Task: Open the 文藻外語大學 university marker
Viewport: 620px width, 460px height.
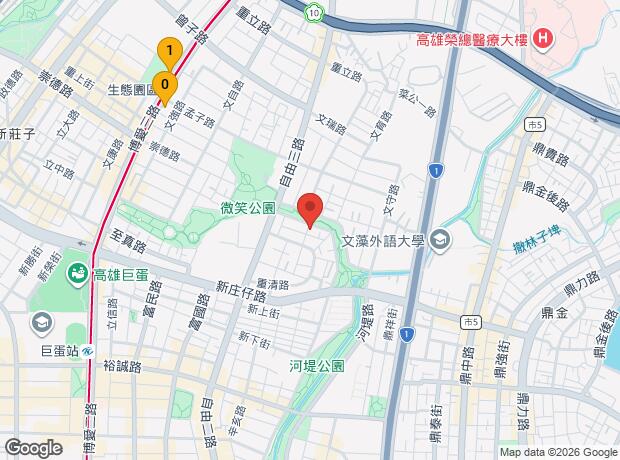Action: tap(440, 240)
